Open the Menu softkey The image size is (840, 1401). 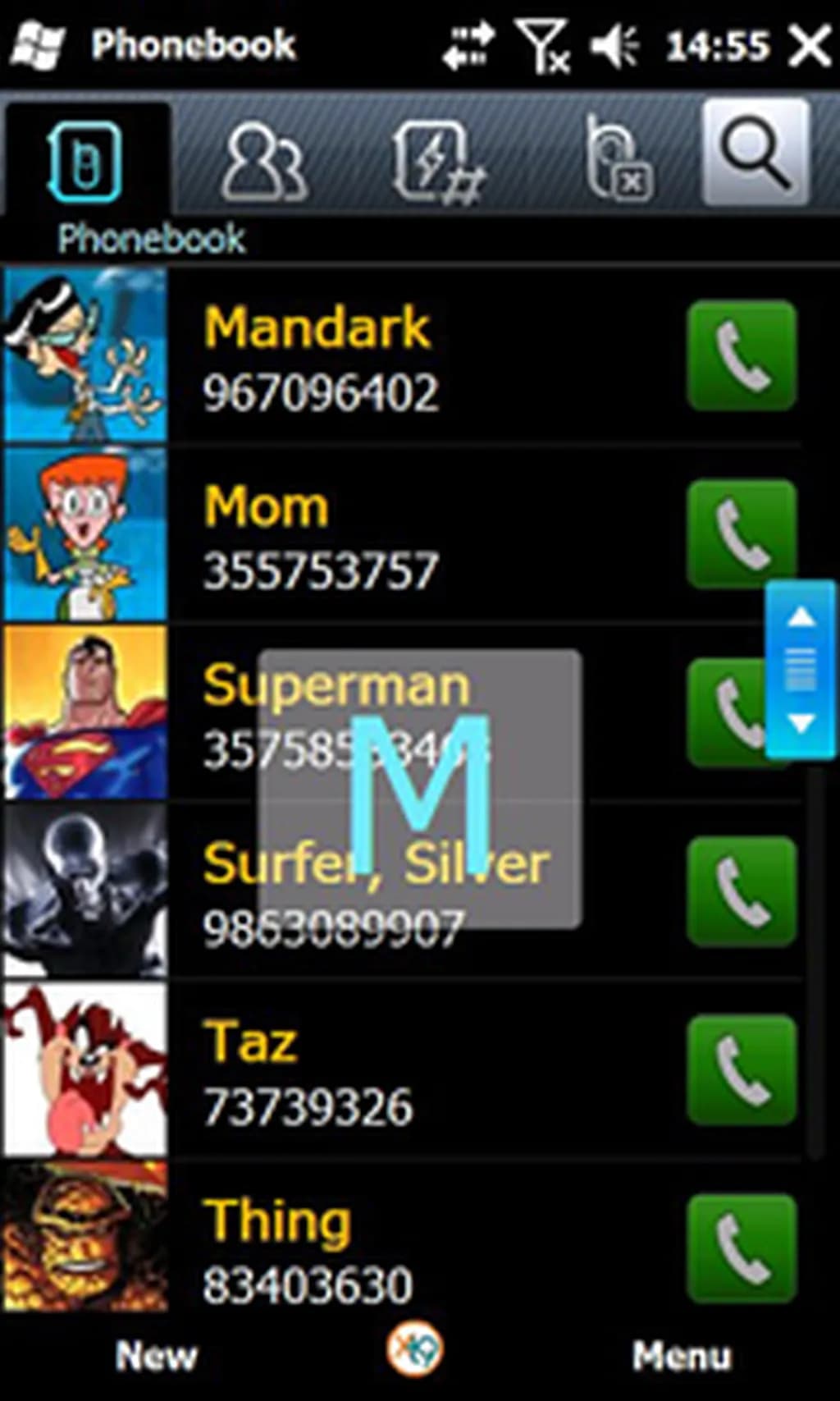[681, 1355]
